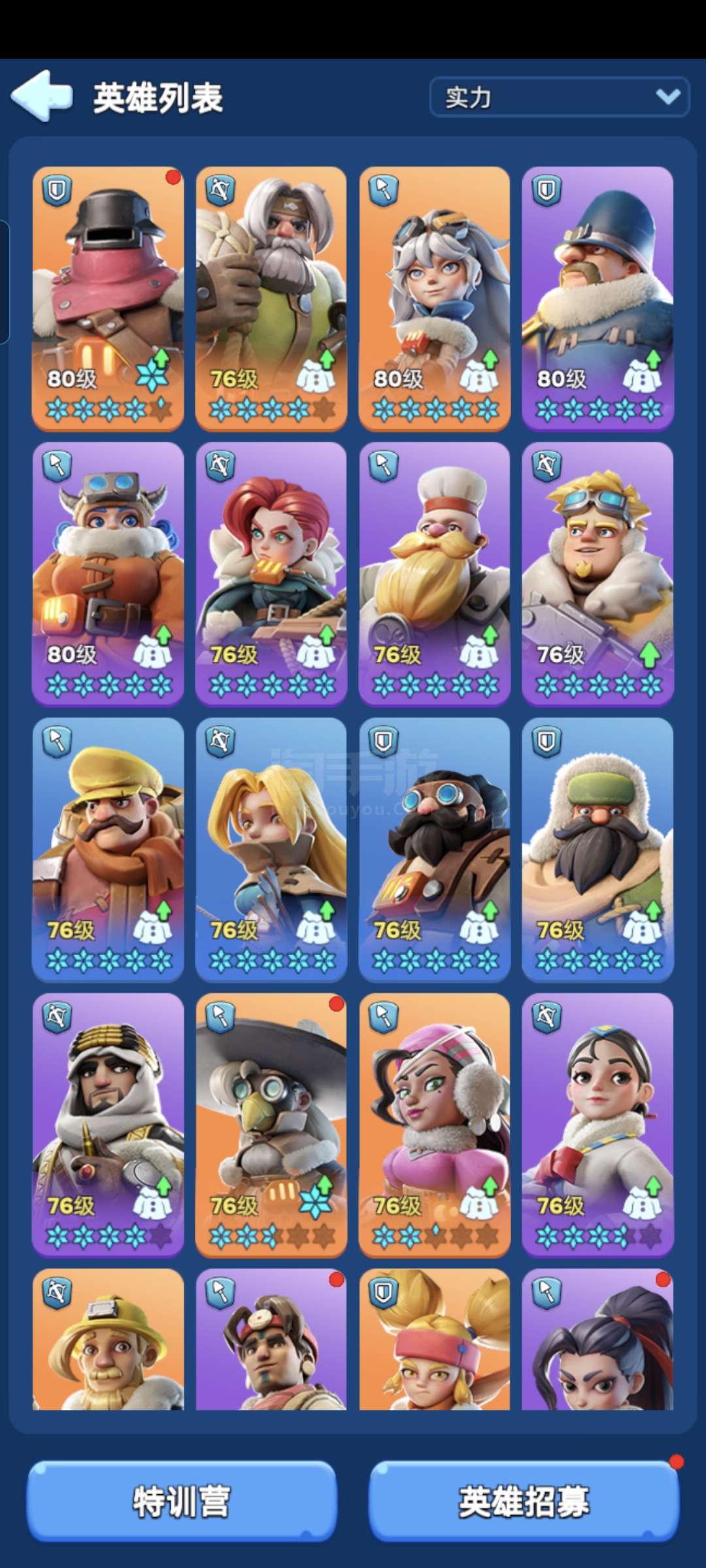This screenshot has height=1568, width=706.
Task: Open the 实力 sort dropdown
Action: 559,97
